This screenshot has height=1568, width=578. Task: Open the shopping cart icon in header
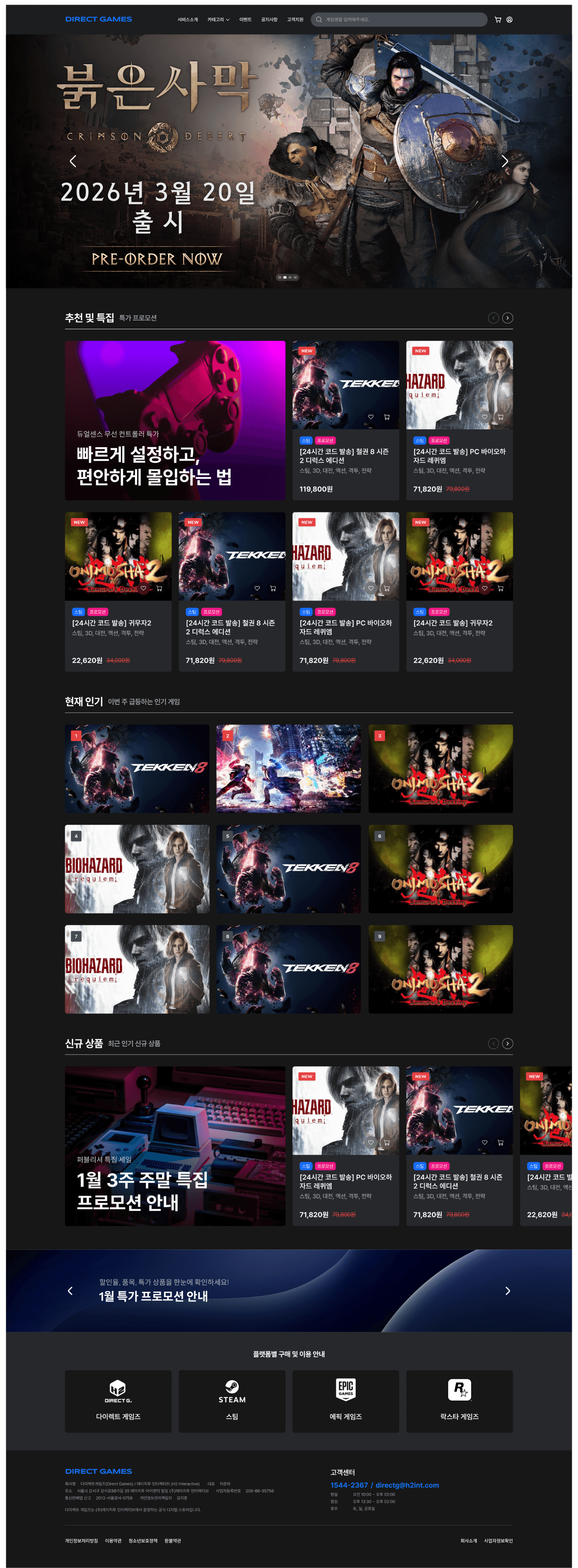coord(498,20)
